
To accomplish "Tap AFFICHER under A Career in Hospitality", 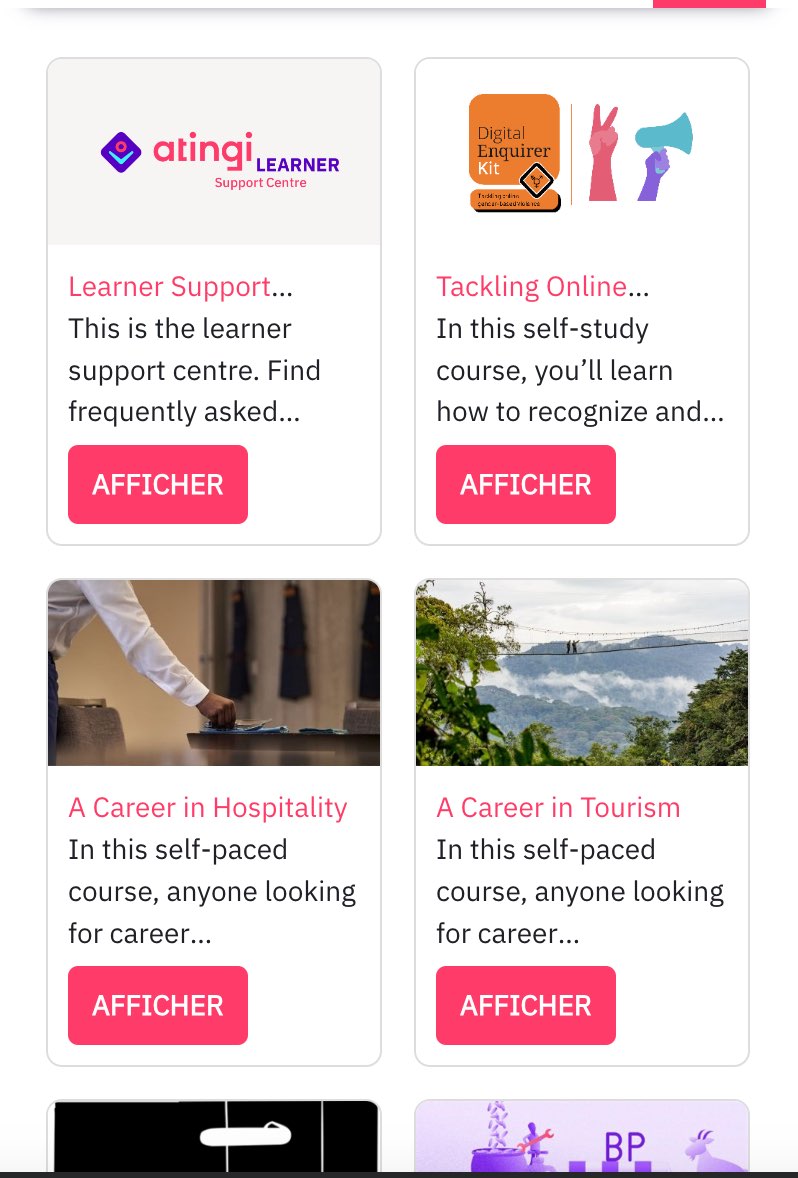I will click(x=158, y=1005).
